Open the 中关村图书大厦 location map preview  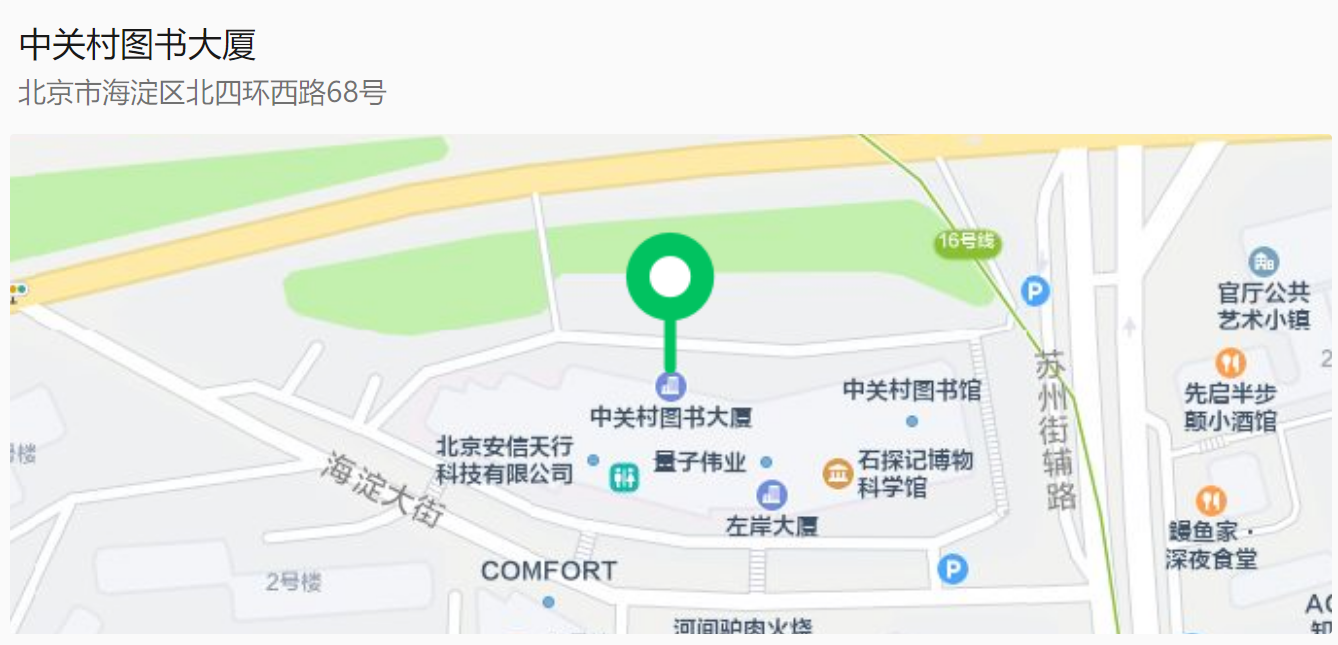pos(669,384)
